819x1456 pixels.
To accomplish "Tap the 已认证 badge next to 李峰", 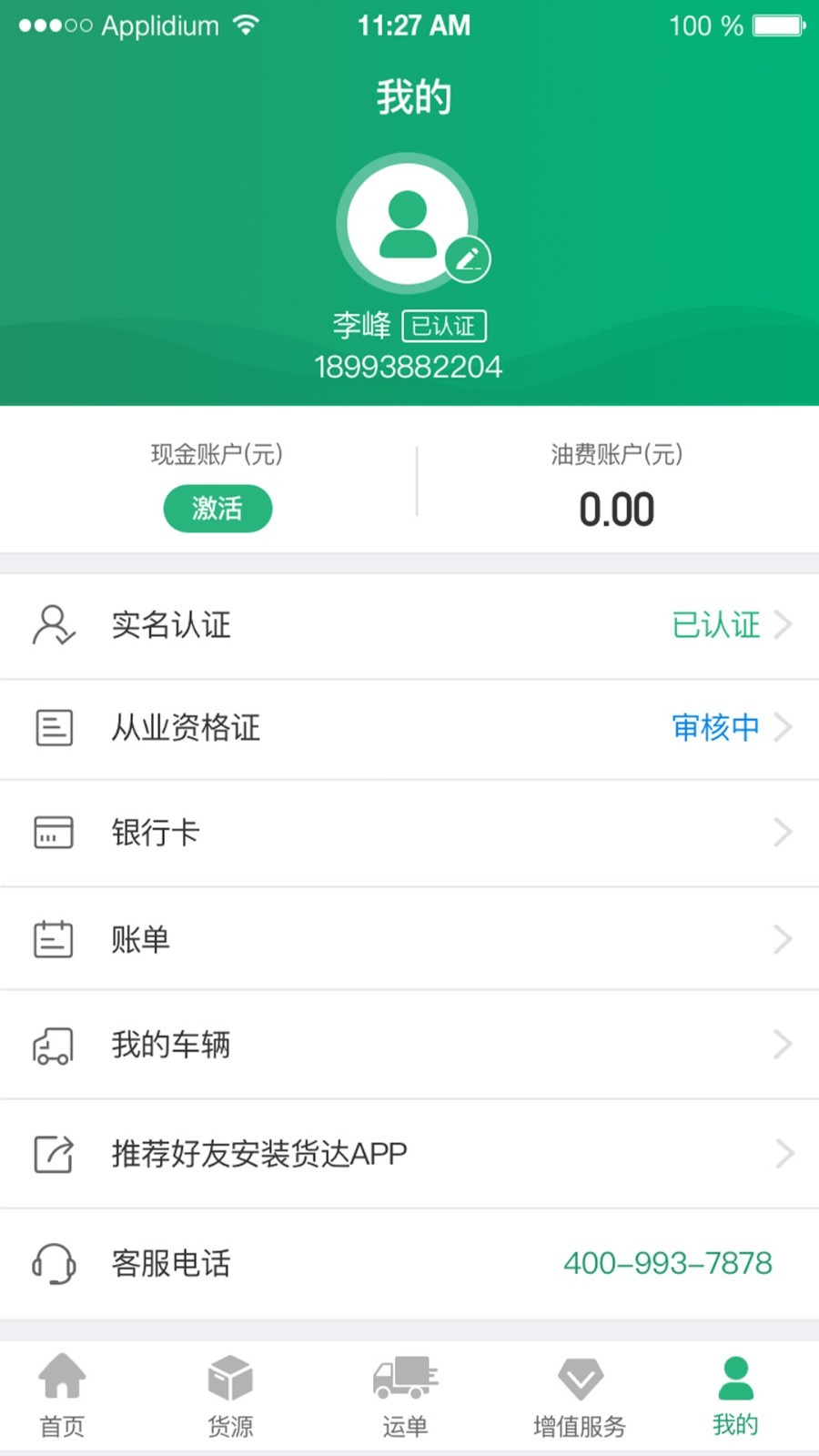I will point(444,326).
